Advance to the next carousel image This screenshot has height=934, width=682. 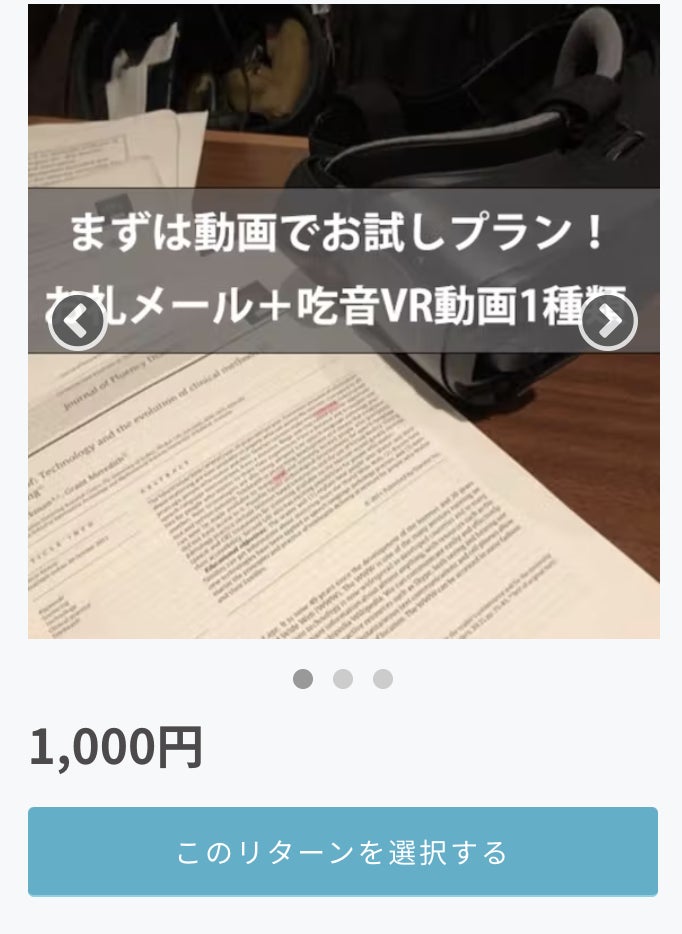[608, 322]
